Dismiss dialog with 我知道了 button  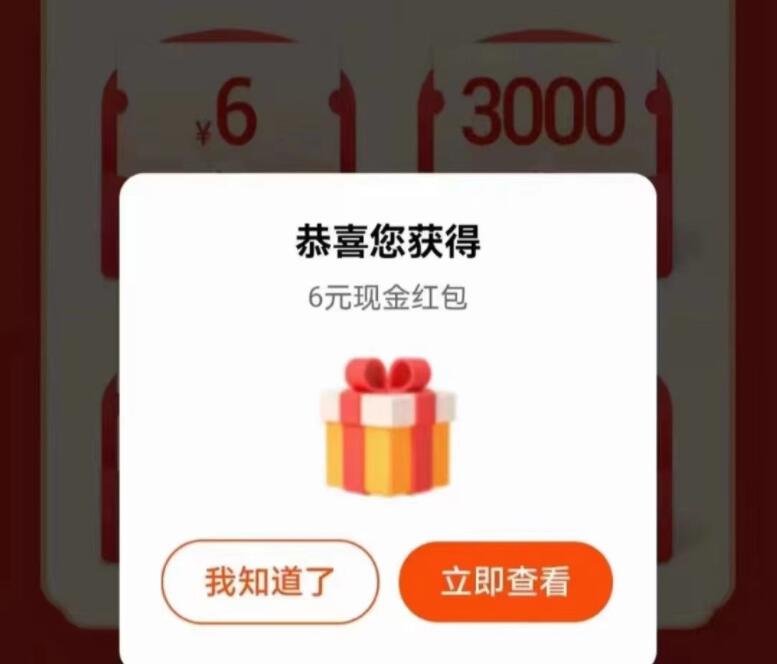point(270,582)
